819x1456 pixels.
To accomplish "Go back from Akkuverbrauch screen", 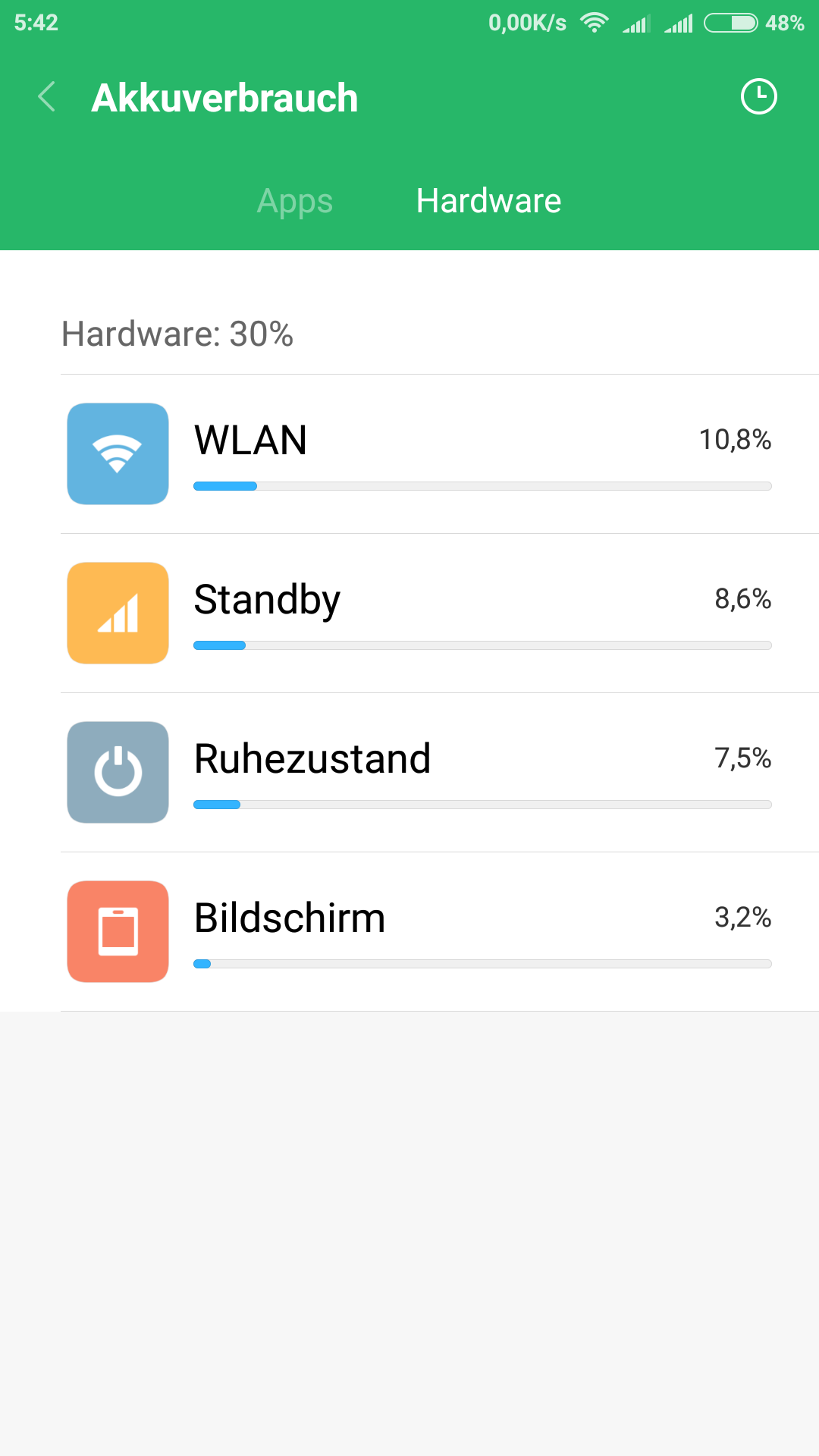I will click(47, 97).
